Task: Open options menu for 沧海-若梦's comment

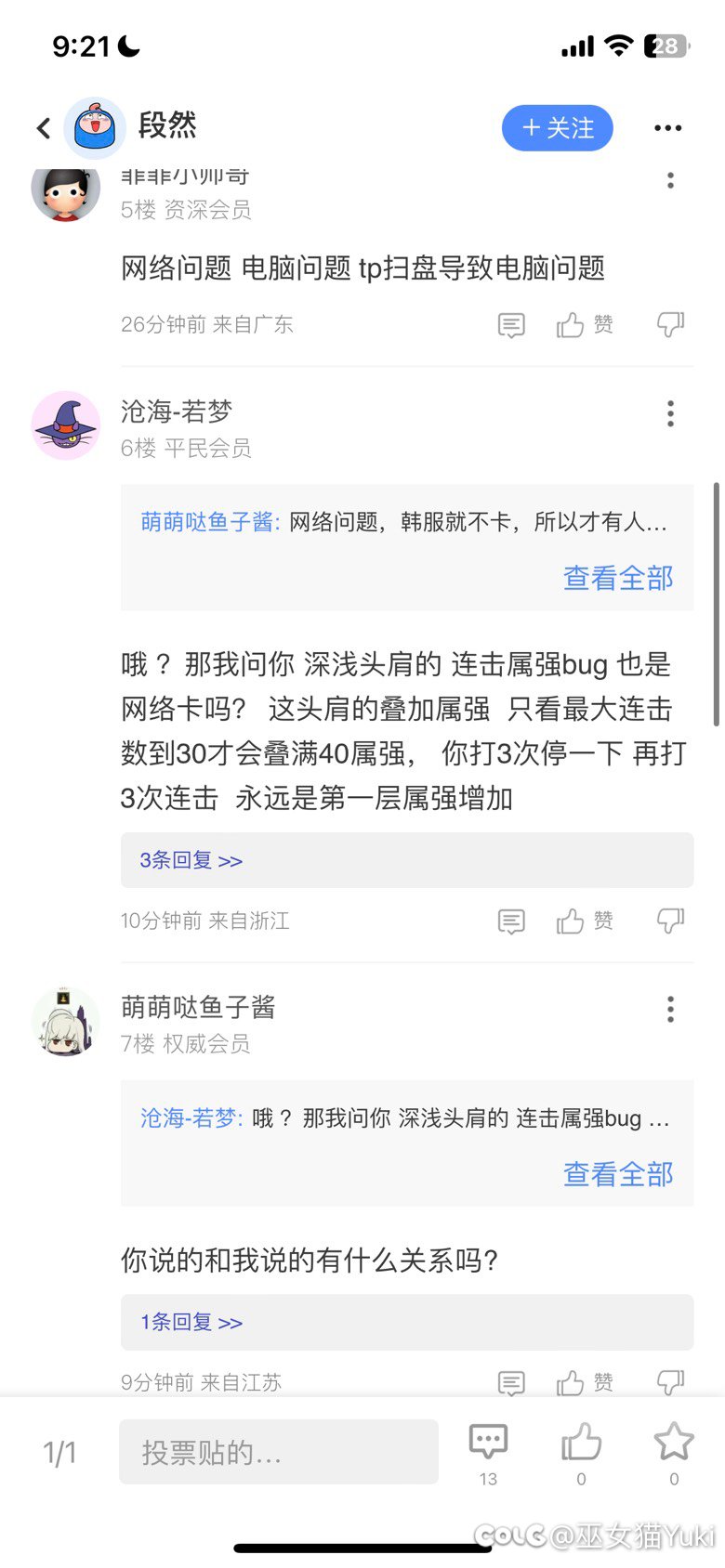Action: click(x=670, y=413)
